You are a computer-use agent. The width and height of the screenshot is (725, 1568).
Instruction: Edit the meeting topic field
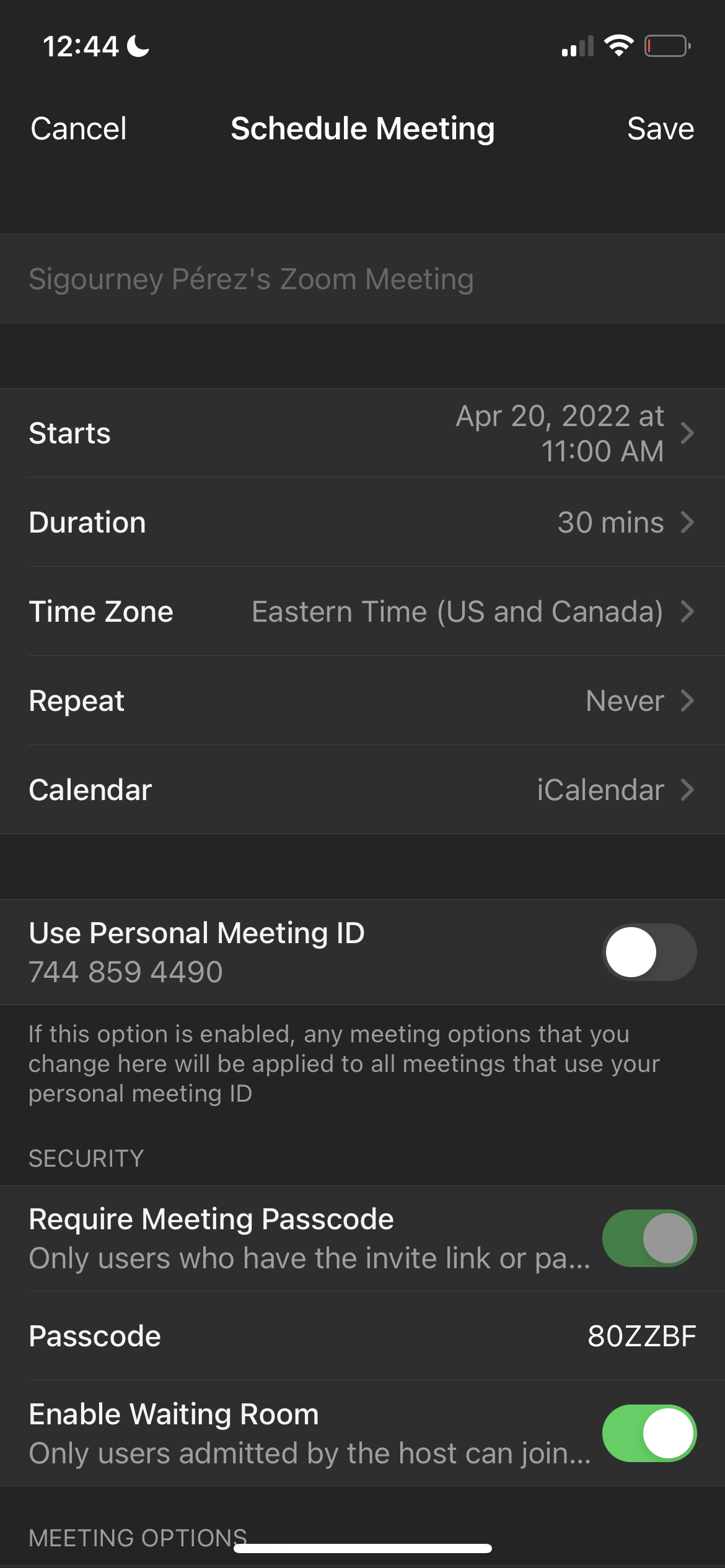tap(362, 279)
